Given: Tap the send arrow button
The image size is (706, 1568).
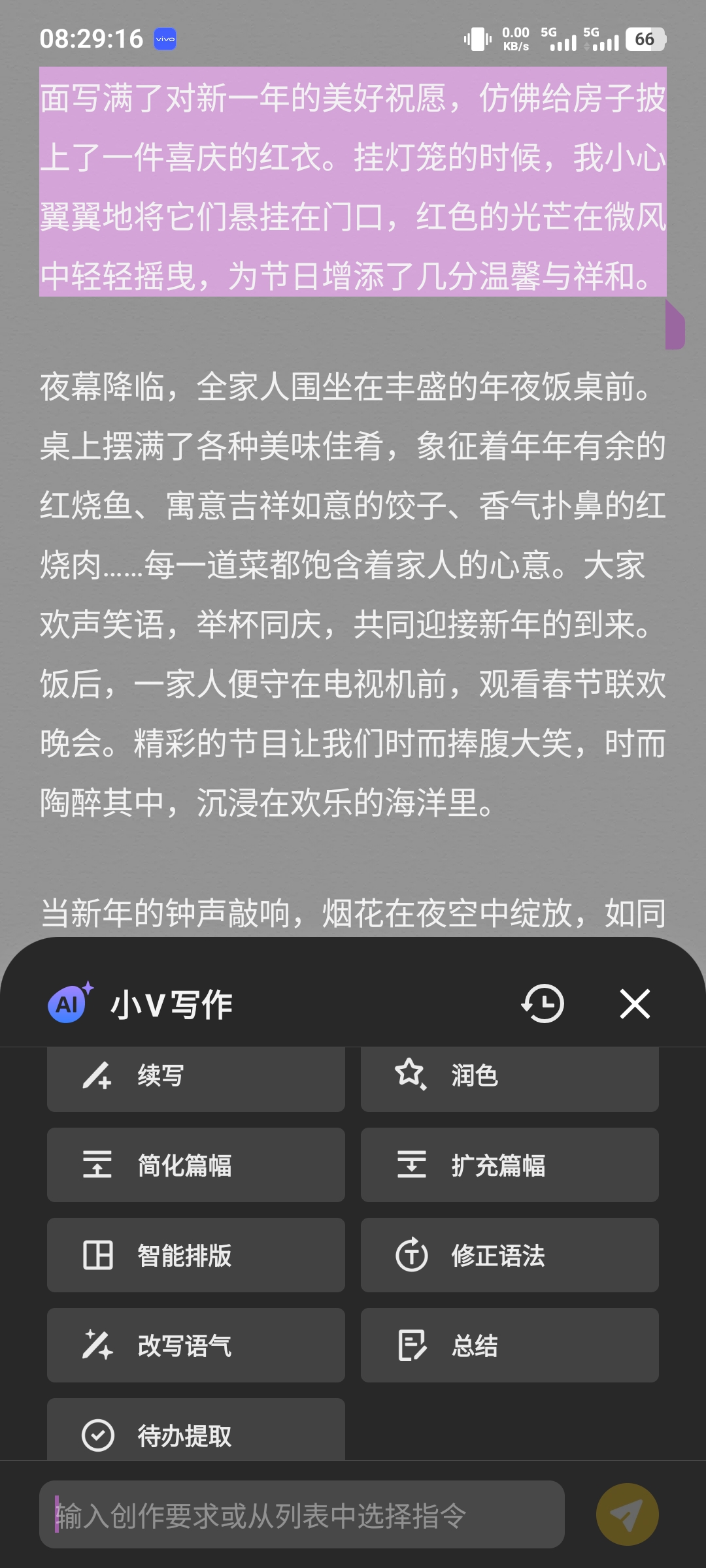Looking at the screenshot, I should pyautogui.click(x=627, y=1515).
